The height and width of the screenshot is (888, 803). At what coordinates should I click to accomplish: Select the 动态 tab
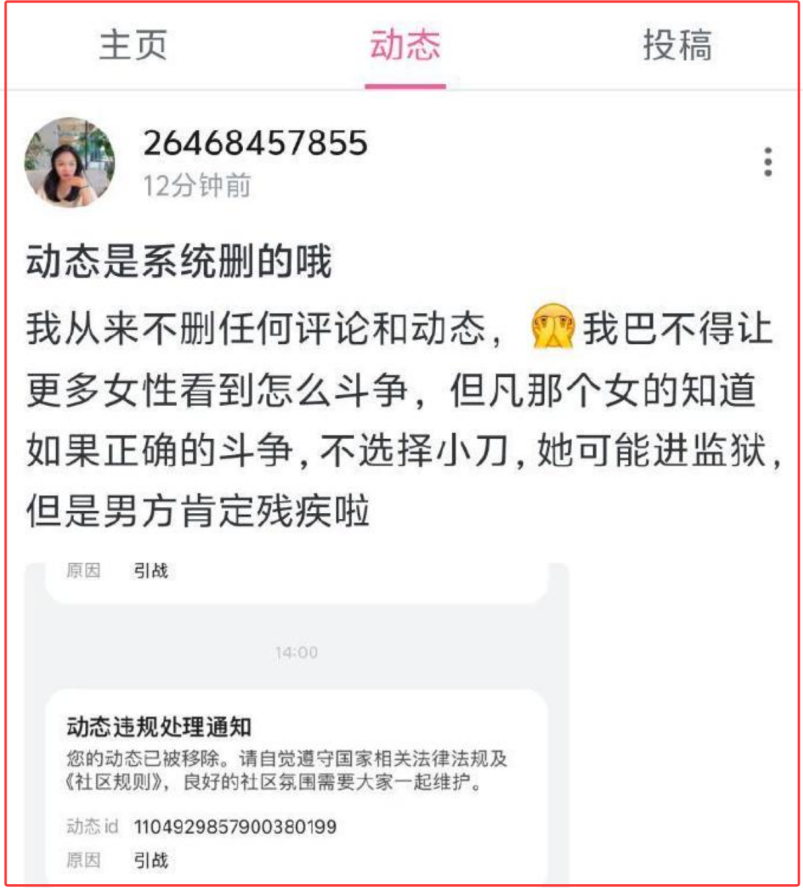coord(404,45)
